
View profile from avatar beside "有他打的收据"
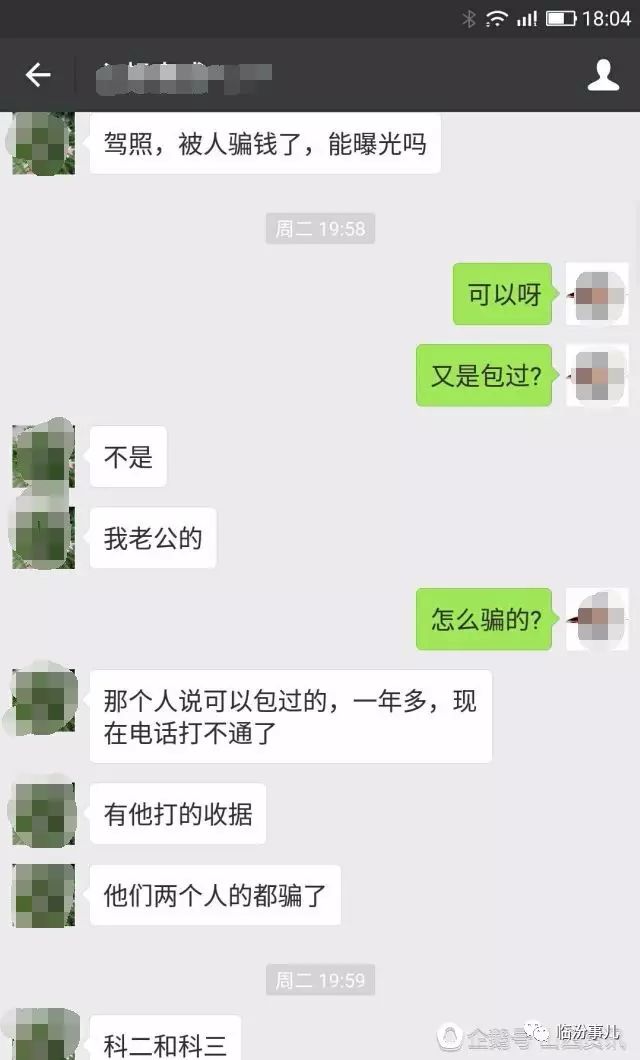(x=43, y=814)
